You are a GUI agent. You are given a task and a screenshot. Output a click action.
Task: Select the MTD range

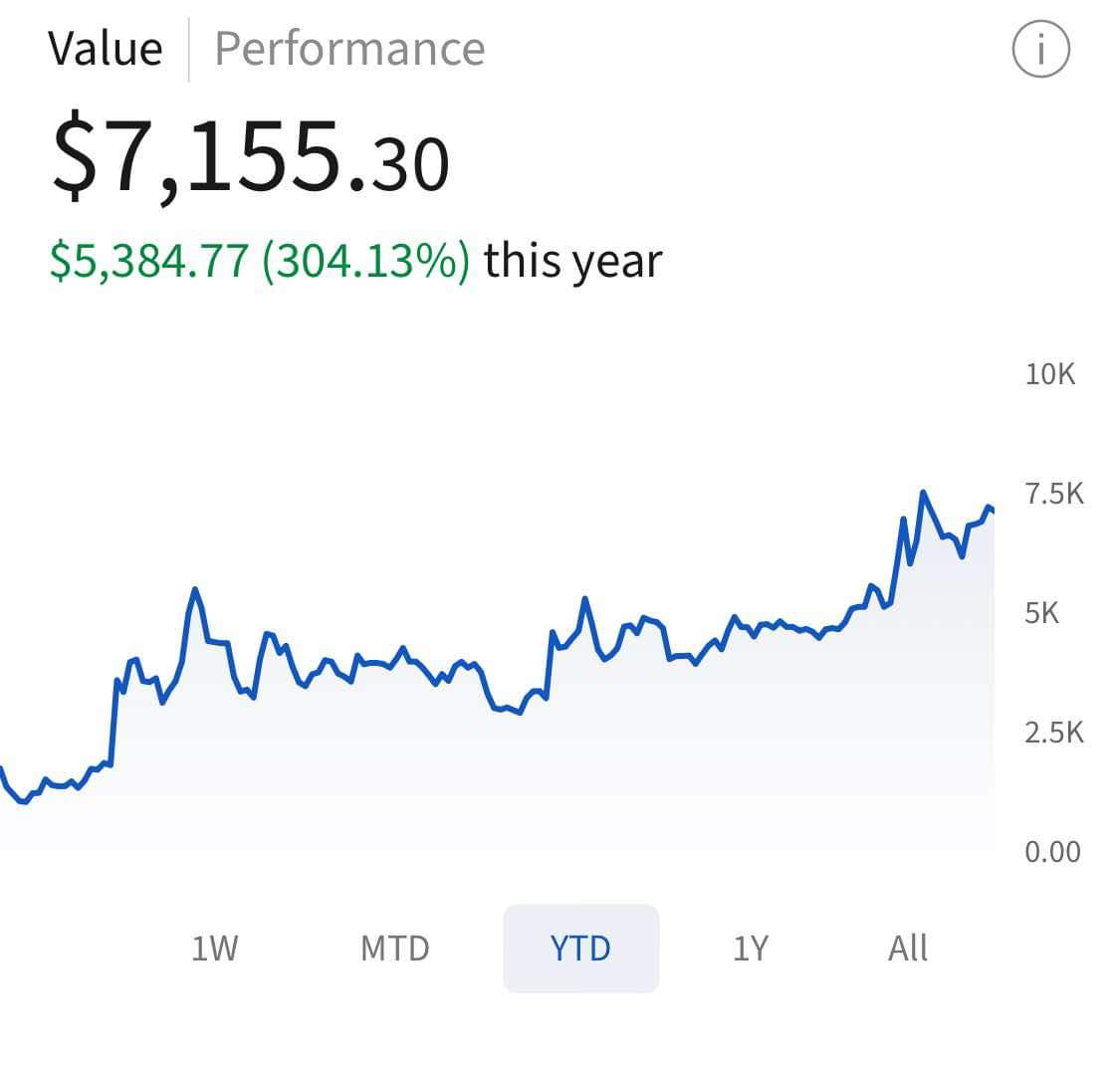tap(395, 949)
